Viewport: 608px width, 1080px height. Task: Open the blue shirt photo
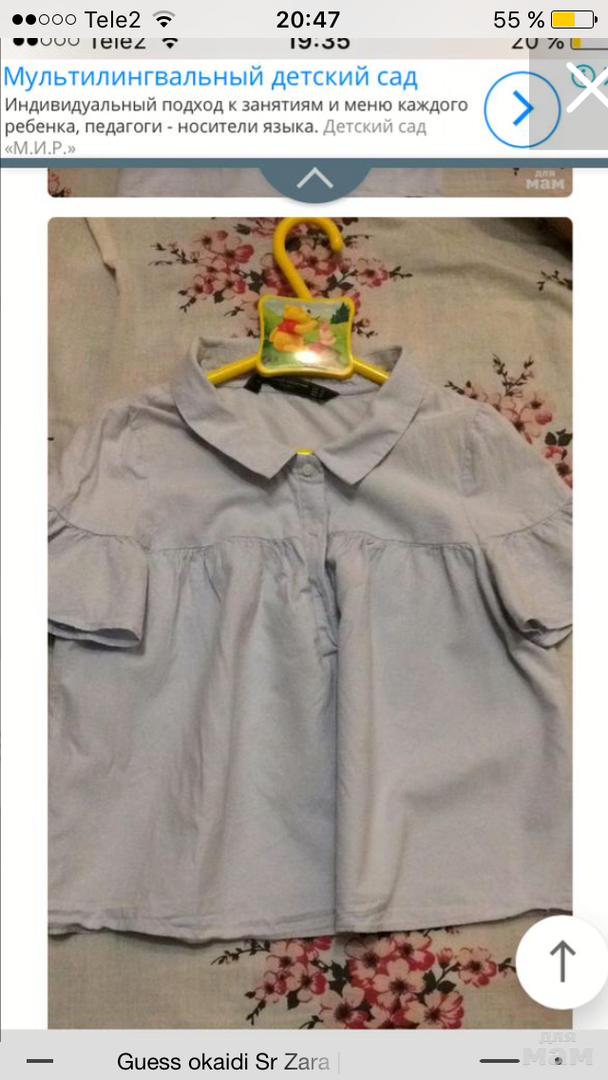(310, 620)
